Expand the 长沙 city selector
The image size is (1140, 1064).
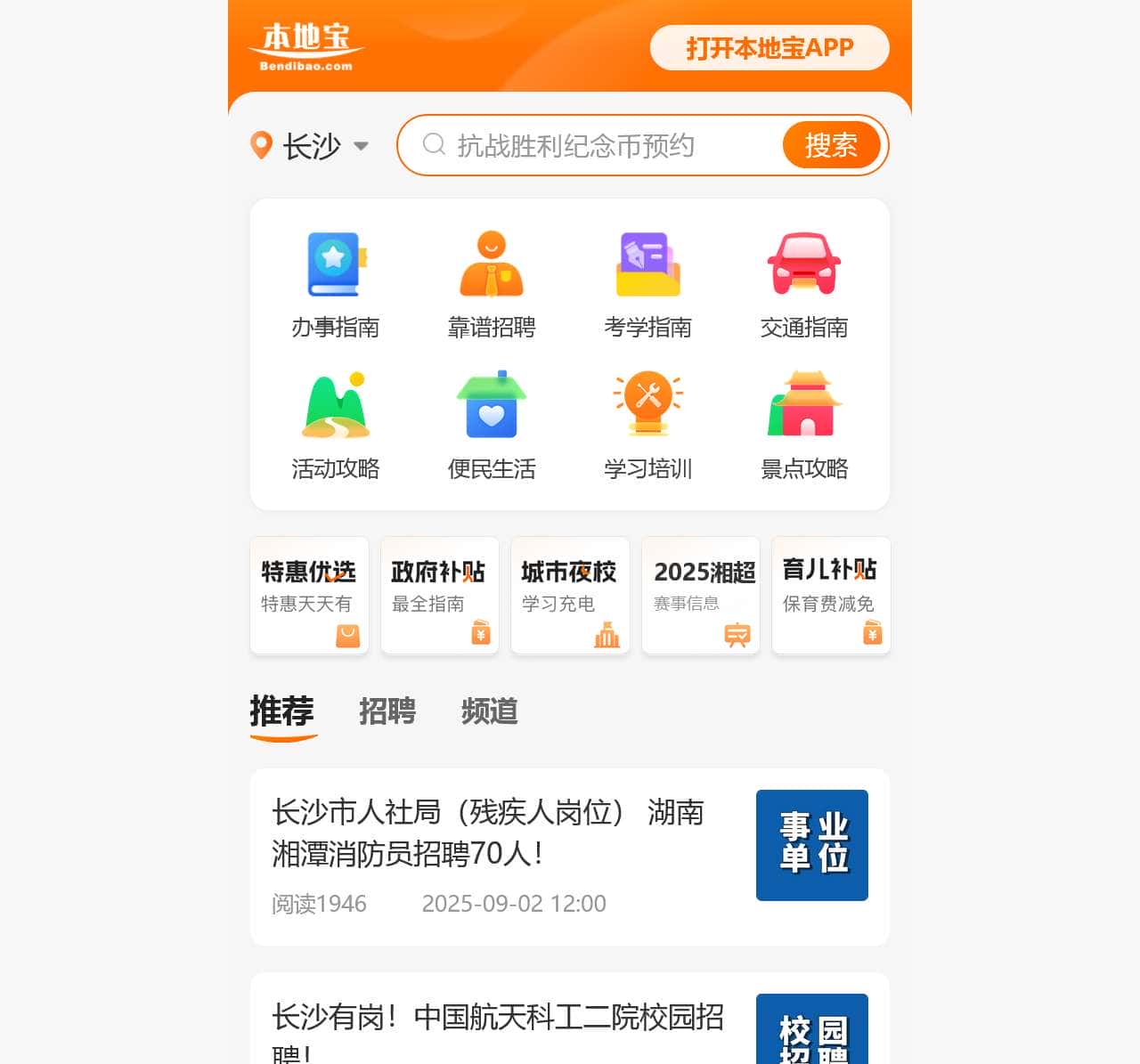(x=310, y=146)
